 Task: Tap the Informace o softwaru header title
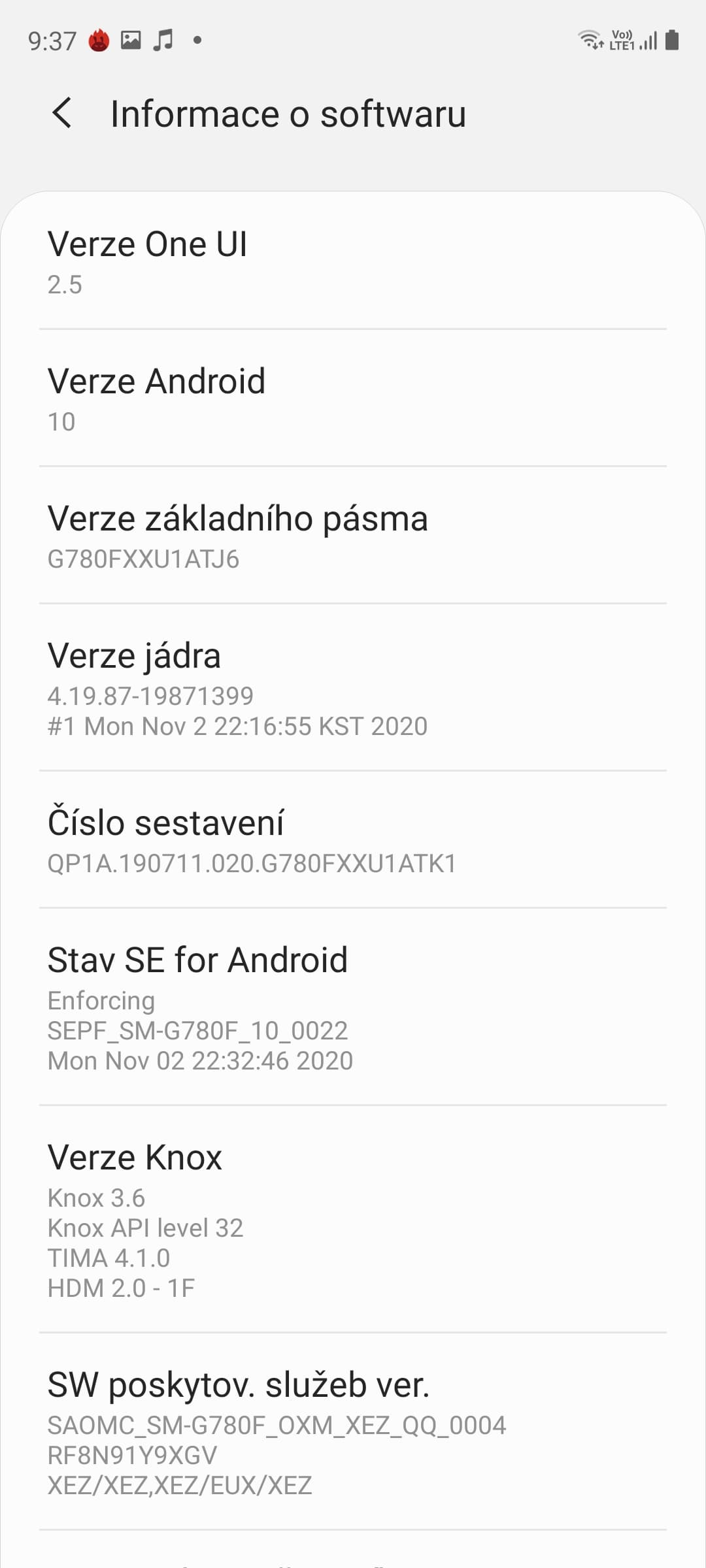coord(288,114)
